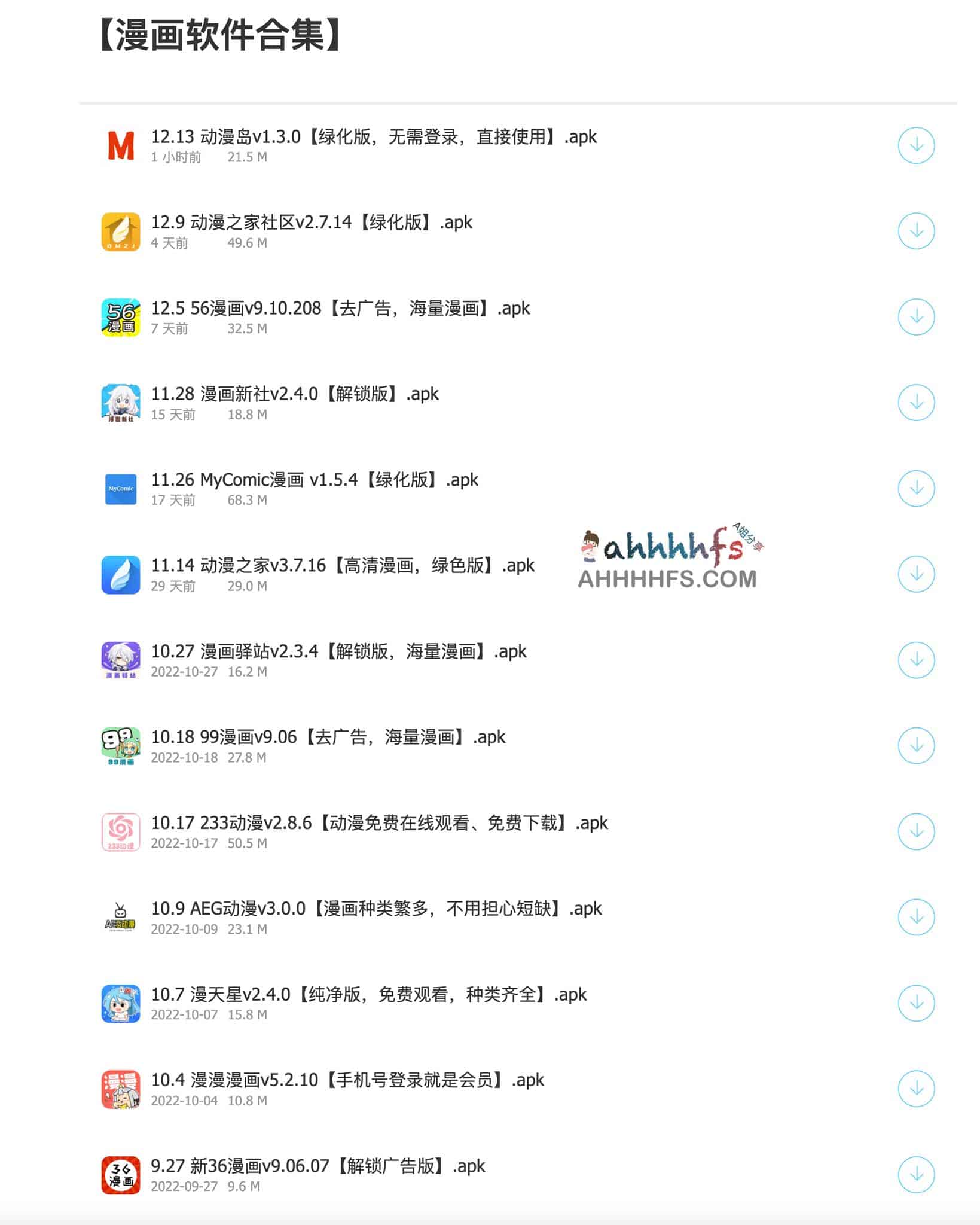Open 漫漫漫画v5.2.10 file entry
The width and height of the screenshot is (980, 1225).
click(x=347, y=1080)
